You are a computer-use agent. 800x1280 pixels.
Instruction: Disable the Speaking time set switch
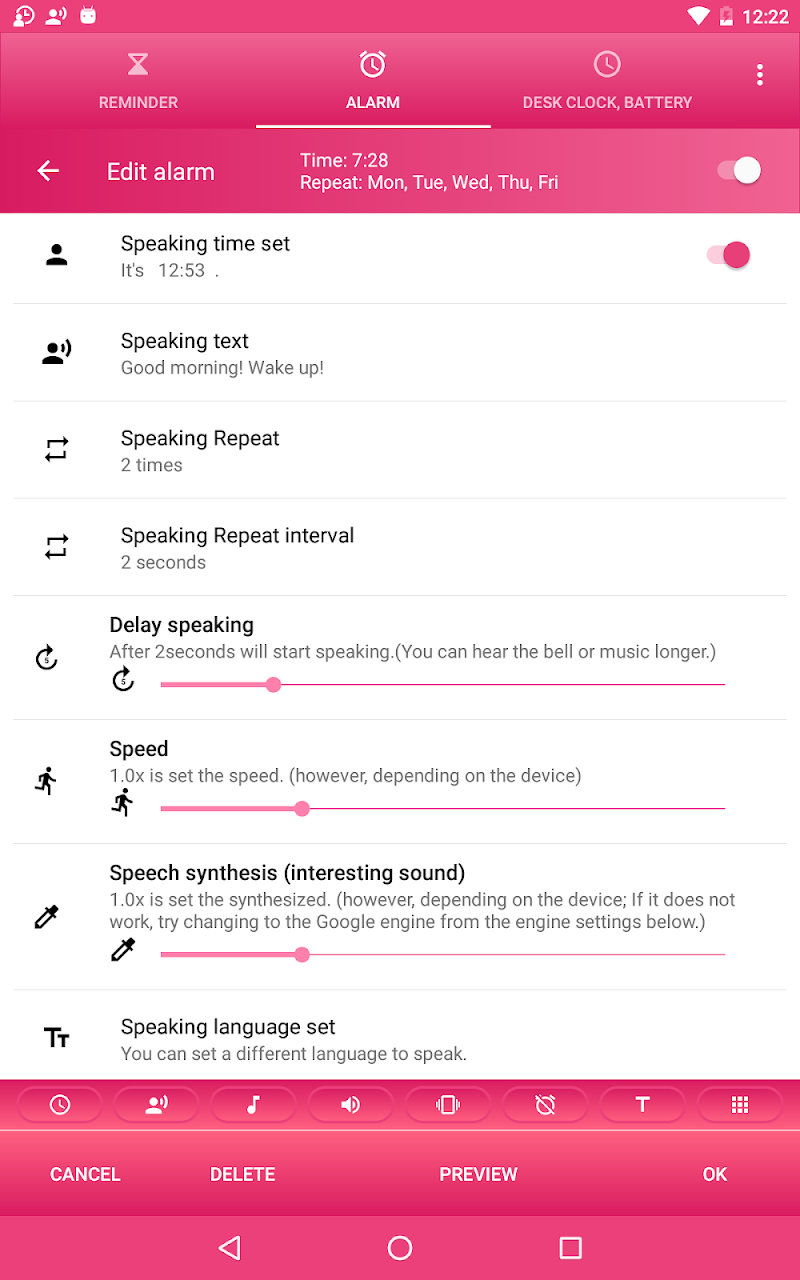729,255
